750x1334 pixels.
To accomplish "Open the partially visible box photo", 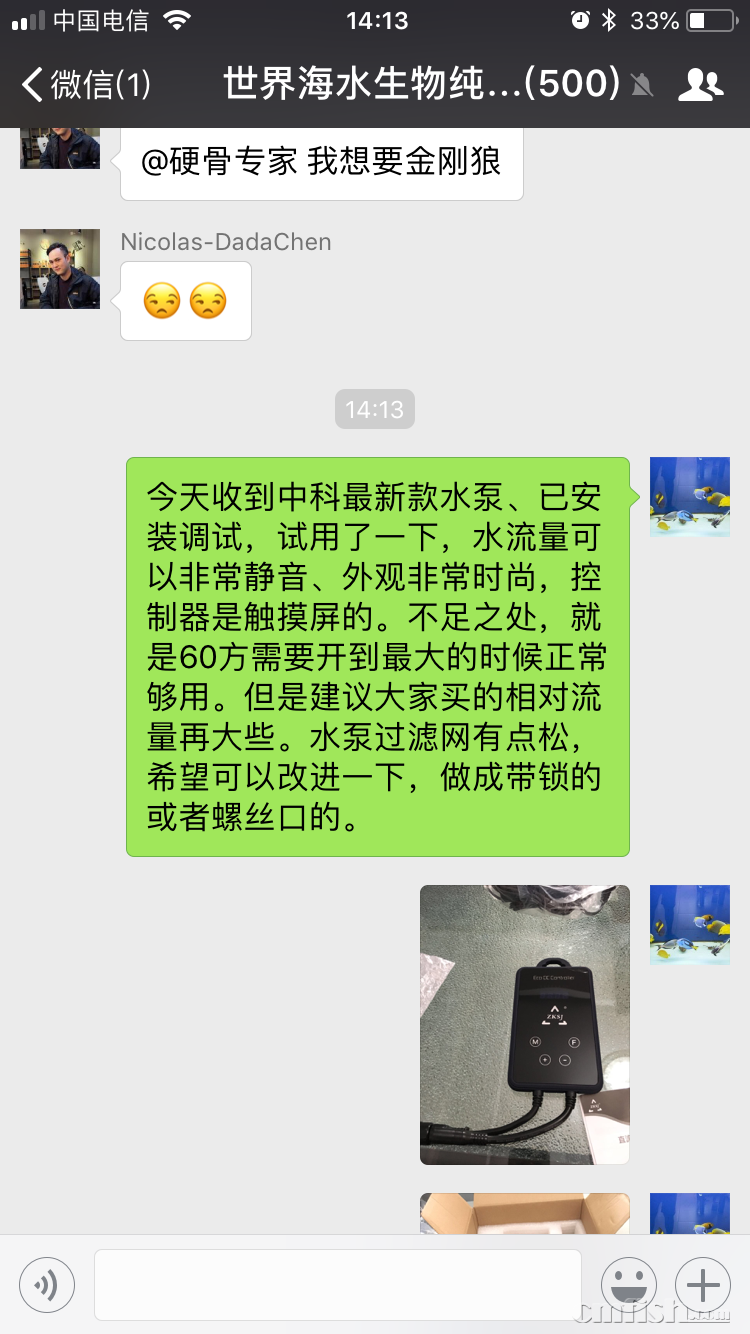I will tap(525, 1214).
